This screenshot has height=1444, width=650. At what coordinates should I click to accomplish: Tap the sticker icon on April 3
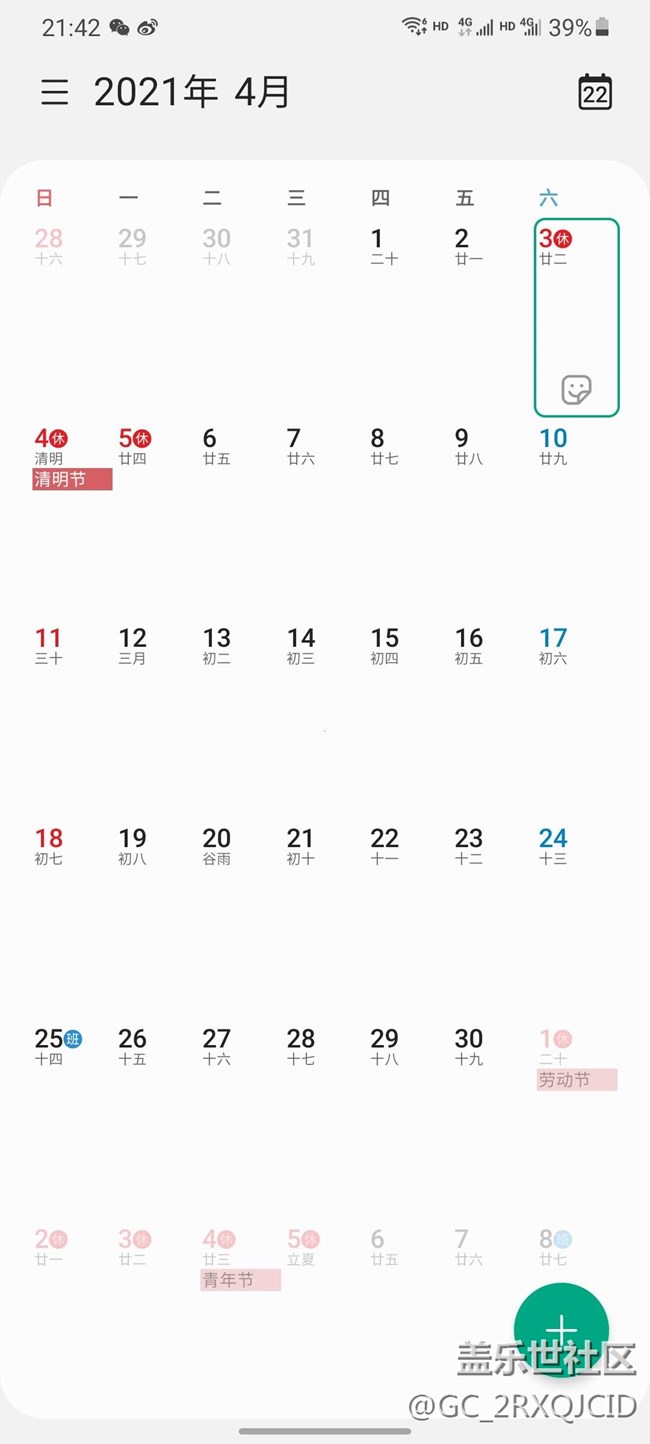tap(576, 390)
